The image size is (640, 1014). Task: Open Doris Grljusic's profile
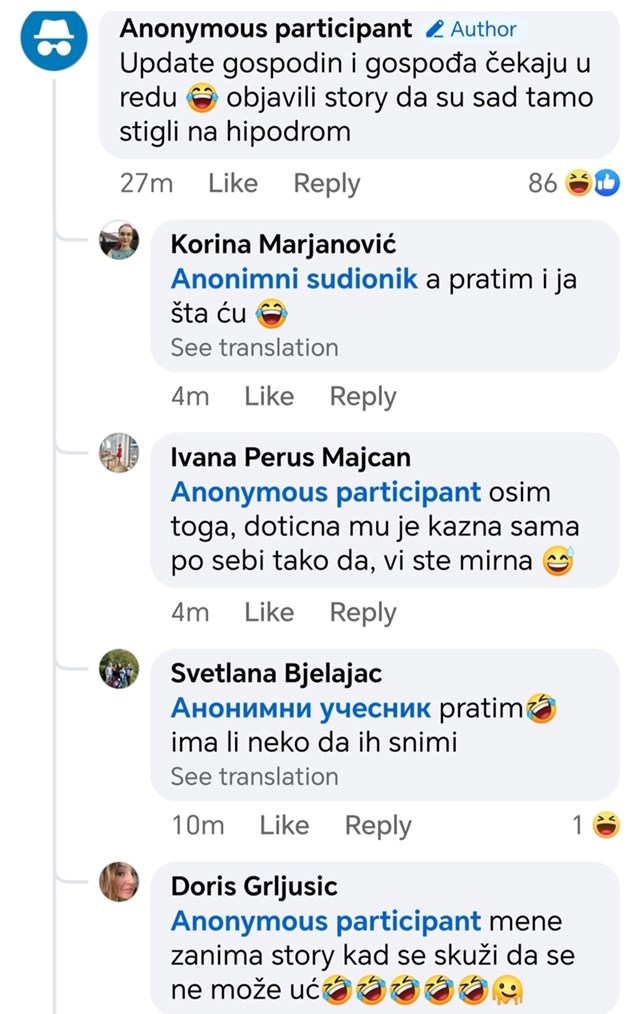(x=254, y=886)
